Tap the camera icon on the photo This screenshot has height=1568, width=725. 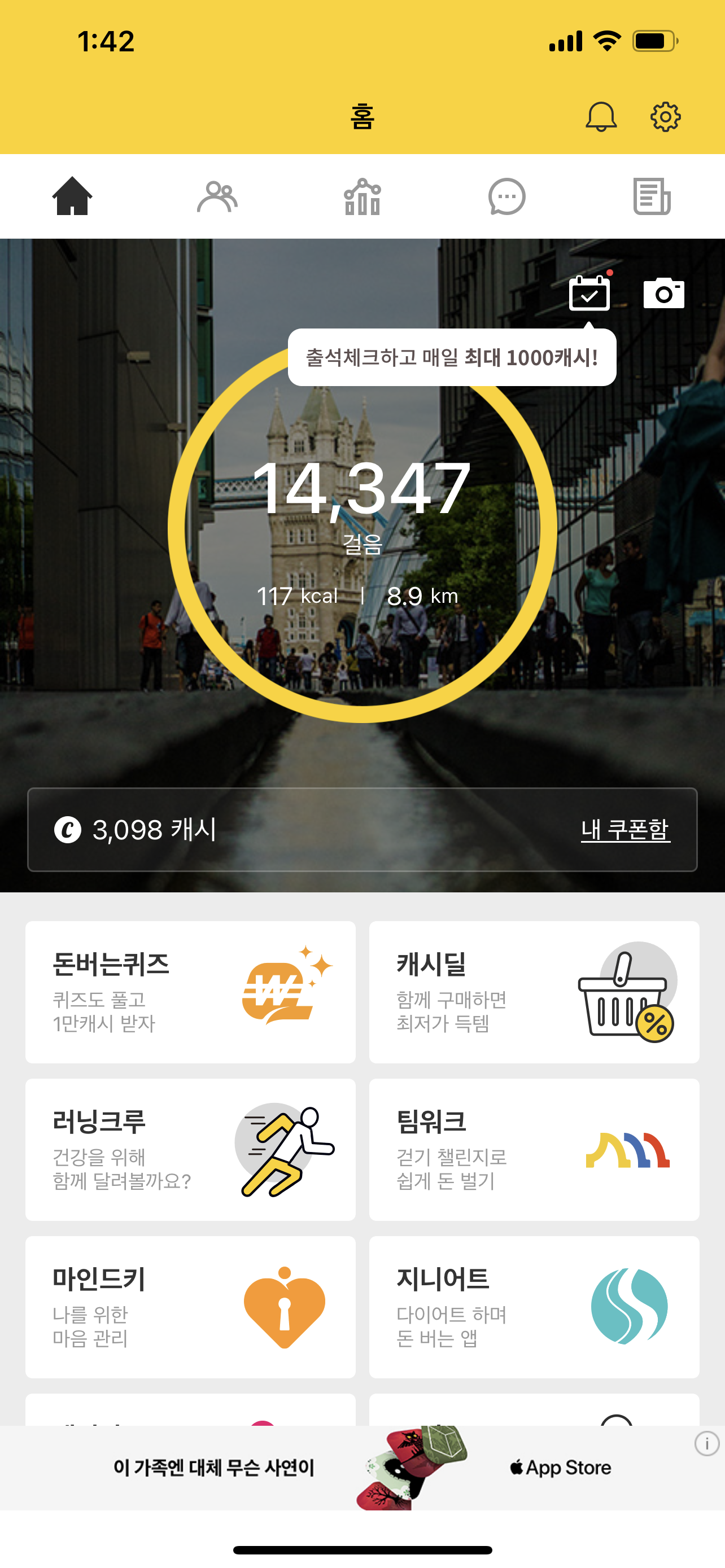pos(663,294)
